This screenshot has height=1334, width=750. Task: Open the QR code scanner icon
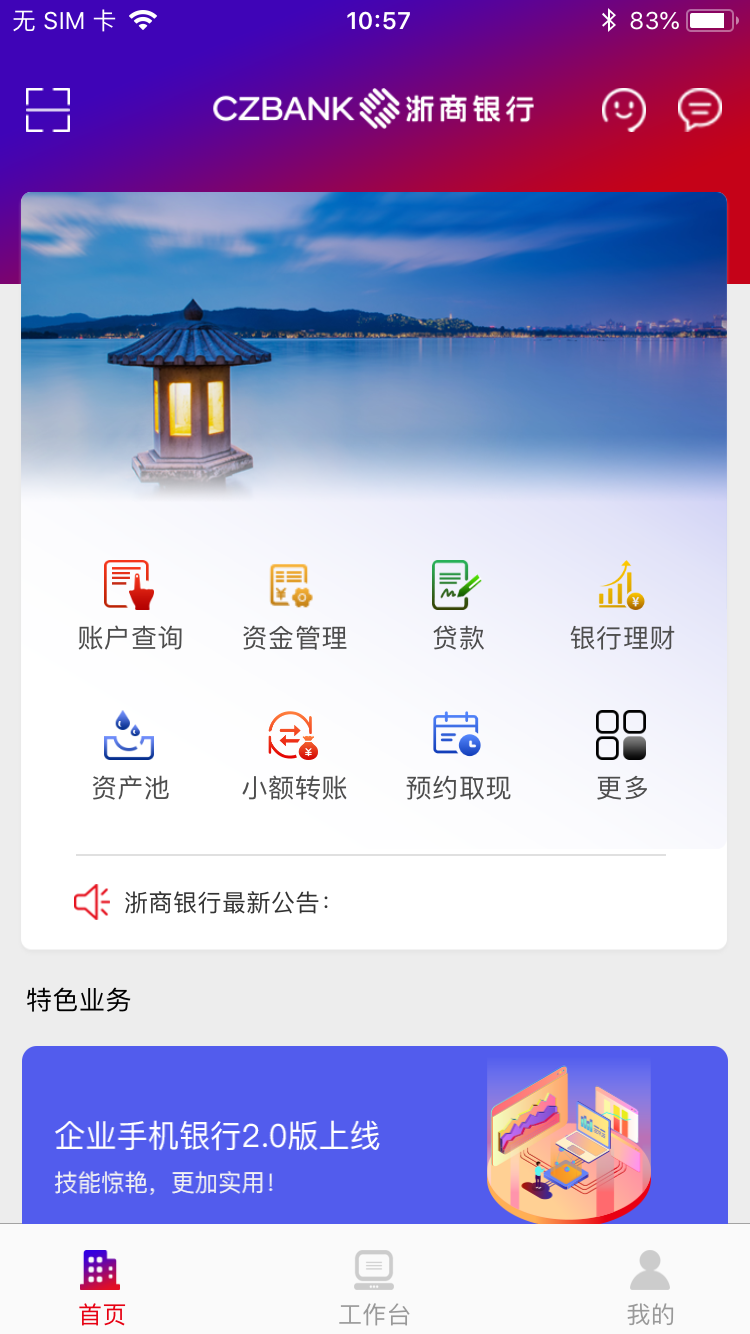(47, 109)
